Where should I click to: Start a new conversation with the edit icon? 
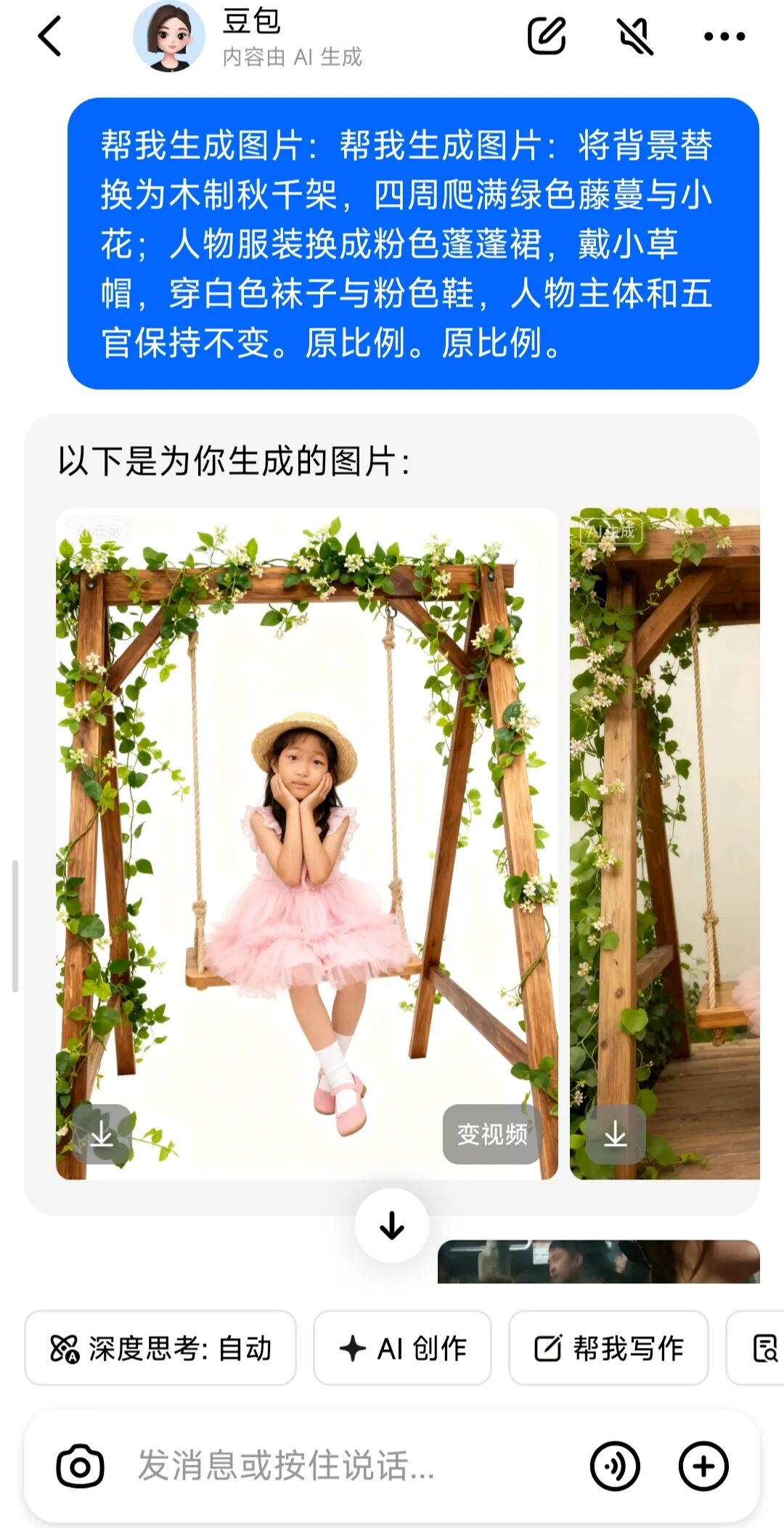[x=547, y=36]
